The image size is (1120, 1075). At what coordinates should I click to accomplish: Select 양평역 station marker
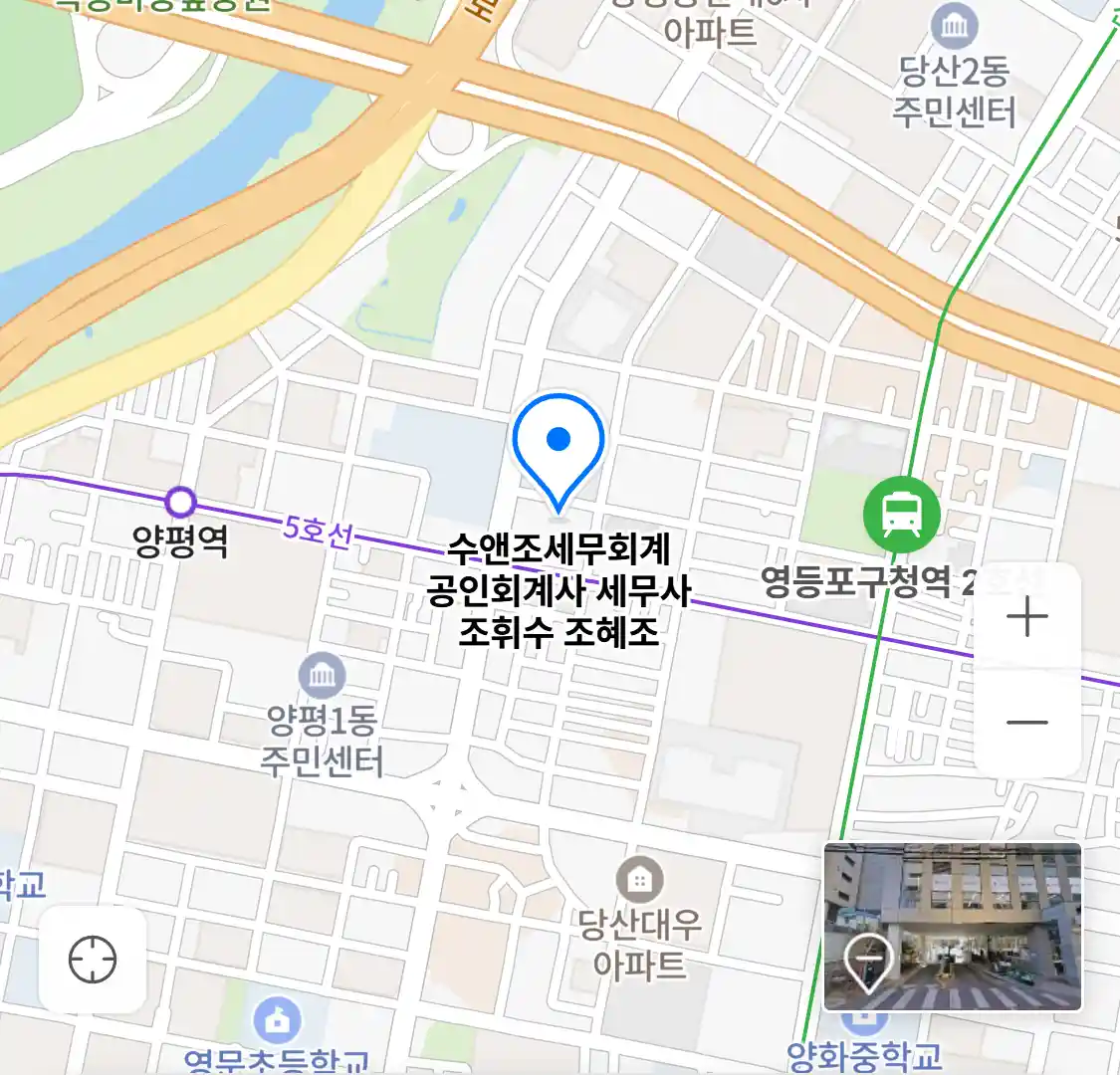[x=180, y=502]
